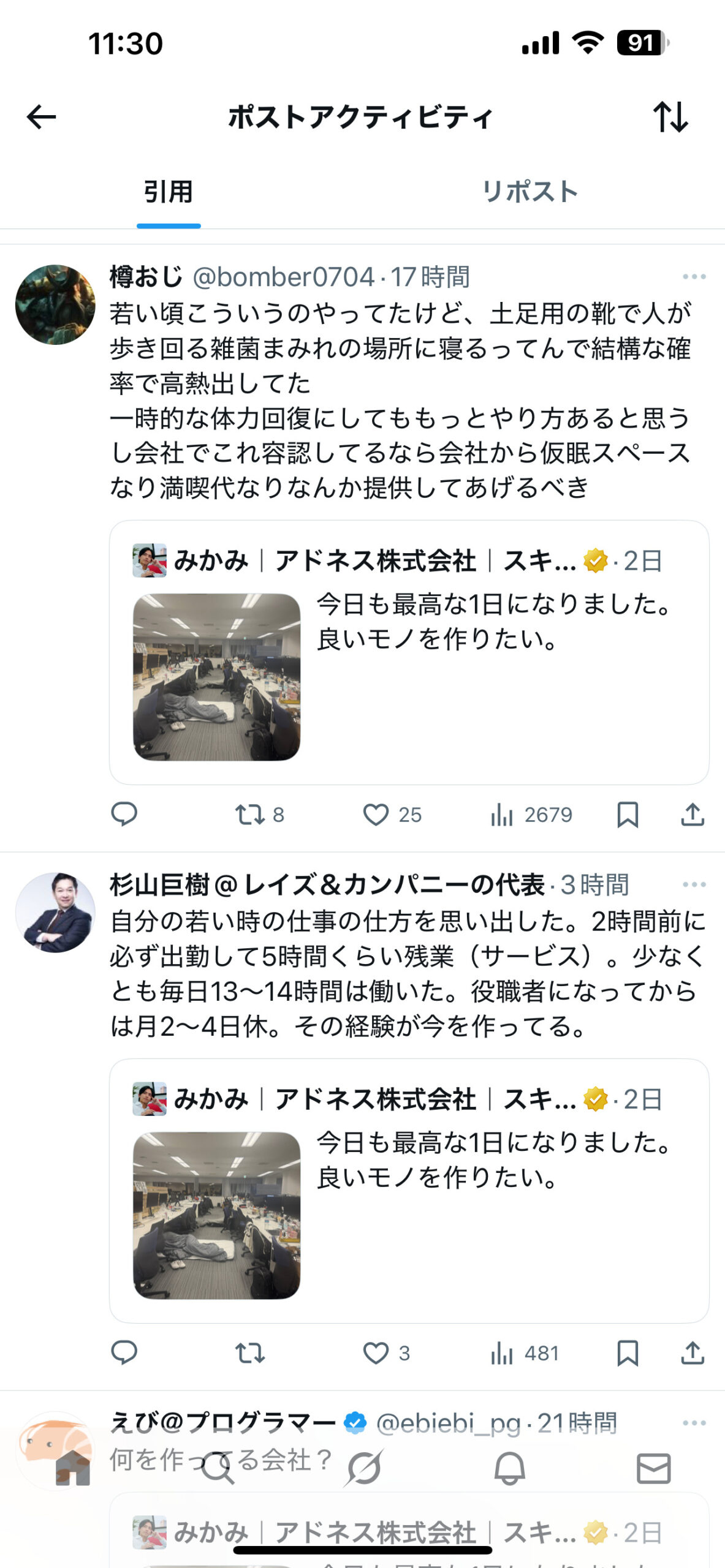This screenshot has height=1568, width=725.
Task: Open 樽おじ's profile avatar
Action: coord(55,304)
